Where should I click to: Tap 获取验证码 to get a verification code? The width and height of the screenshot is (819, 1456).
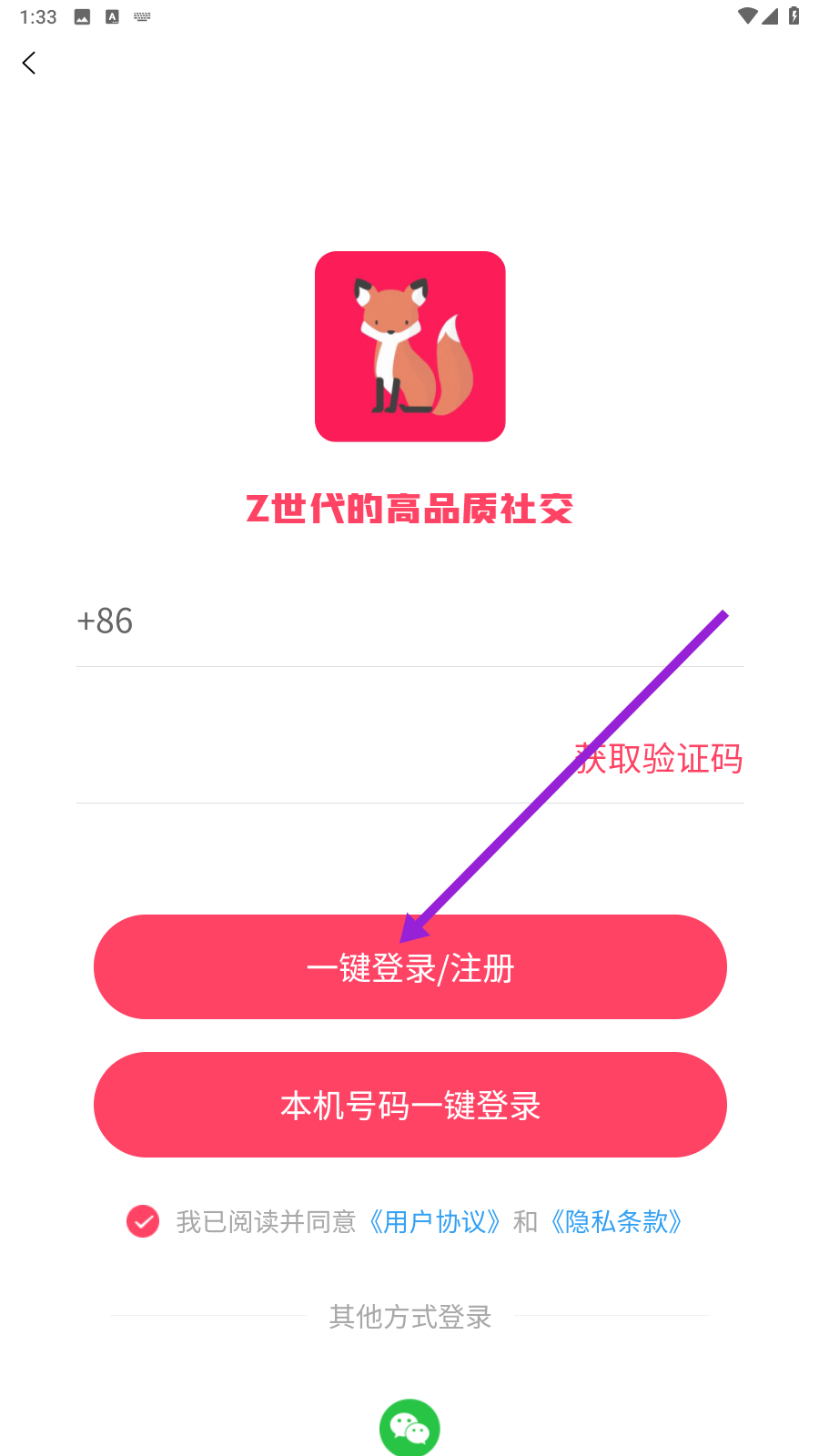[x=659, y=758]
